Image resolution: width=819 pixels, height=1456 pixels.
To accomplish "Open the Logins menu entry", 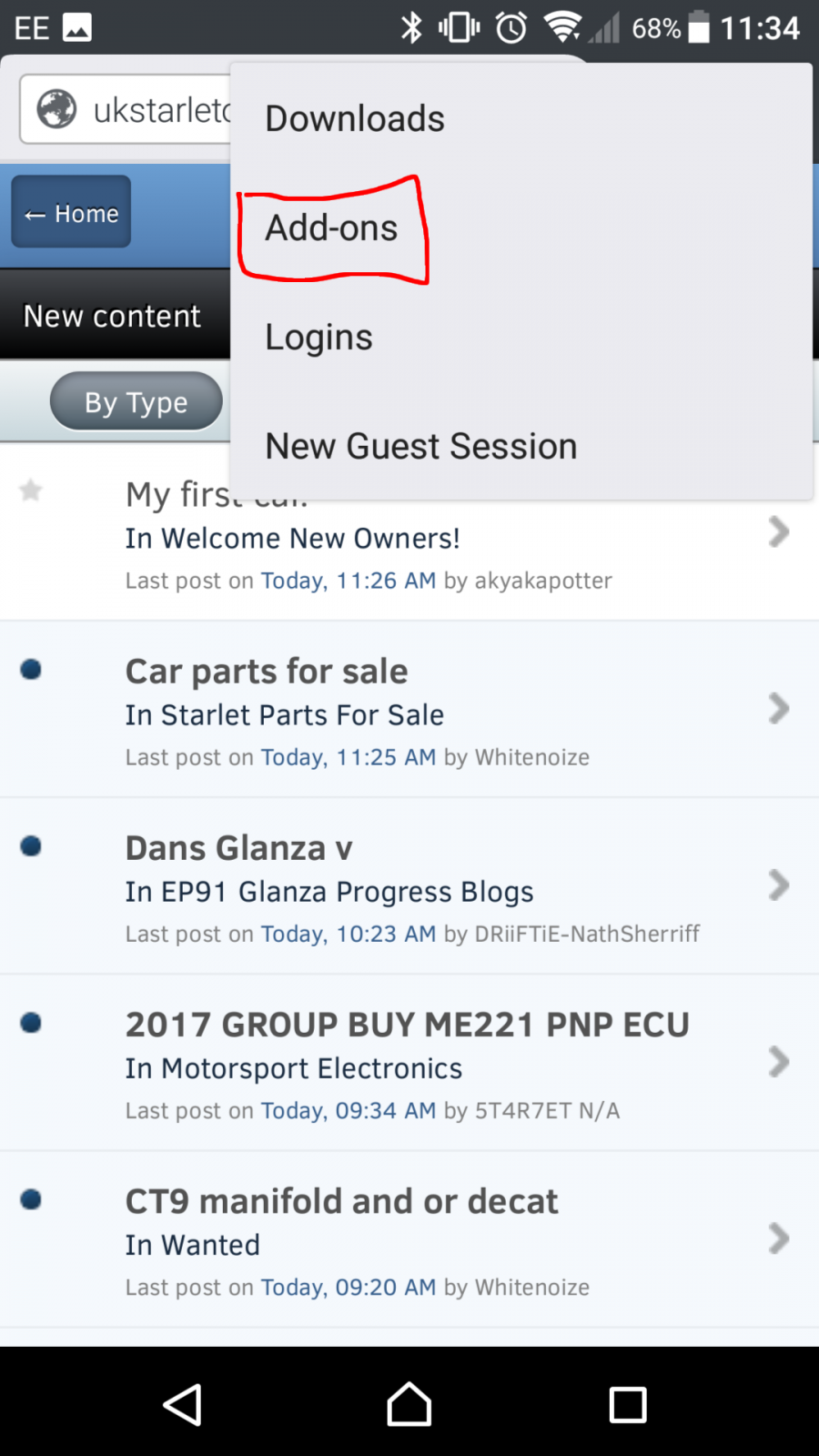I will click(x=521, y=337).
